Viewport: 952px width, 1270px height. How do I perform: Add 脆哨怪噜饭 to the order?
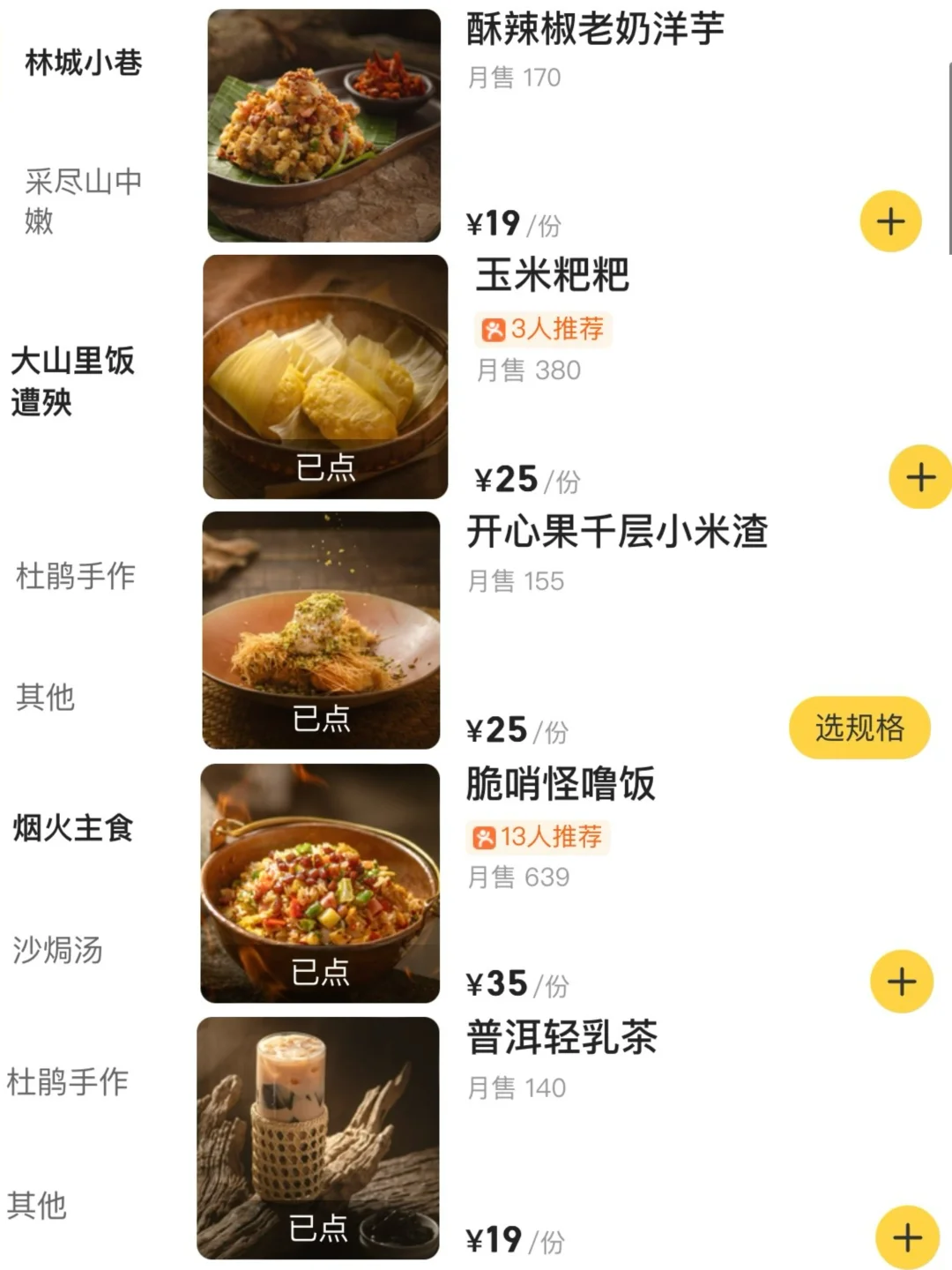(x=901, y=982)
